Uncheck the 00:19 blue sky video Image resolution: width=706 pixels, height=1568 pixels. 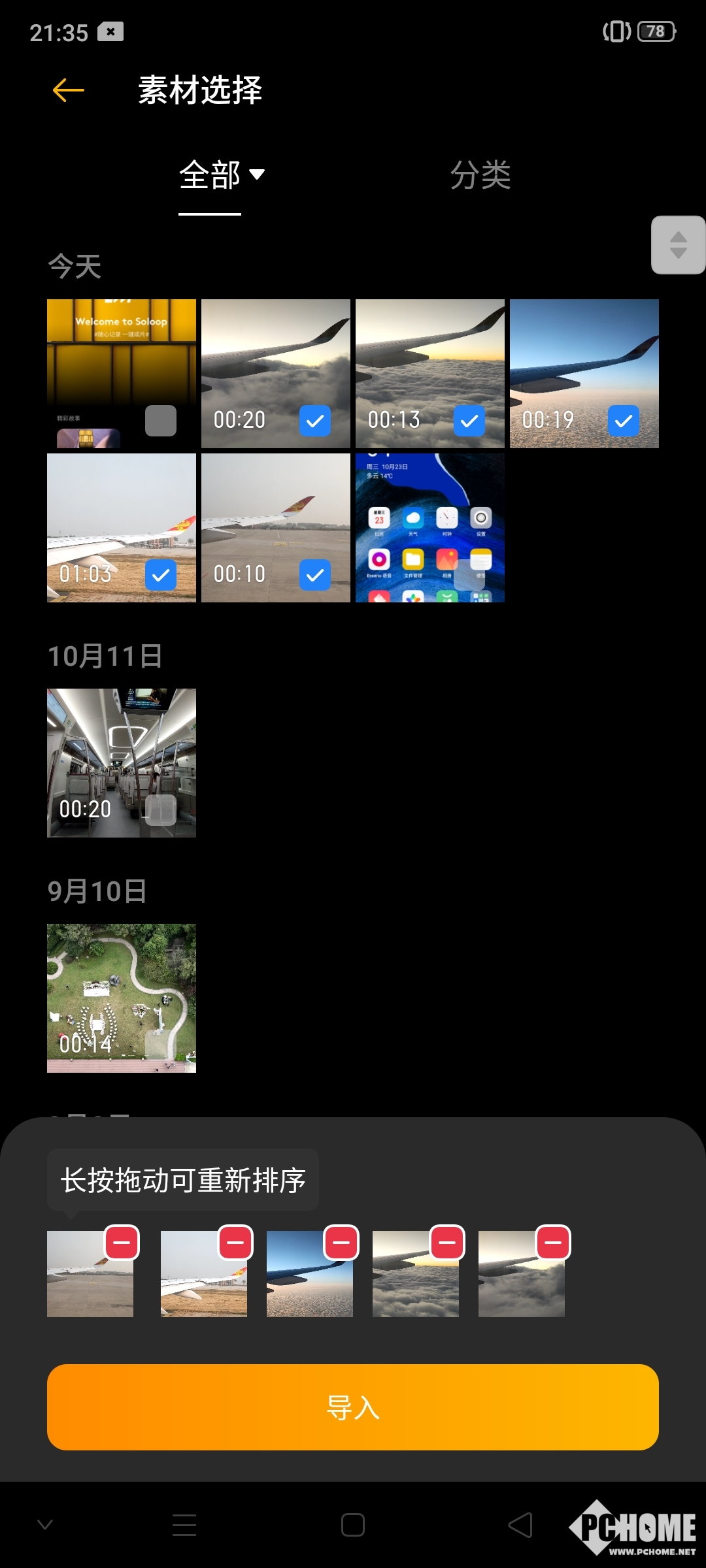coord(624,421)
